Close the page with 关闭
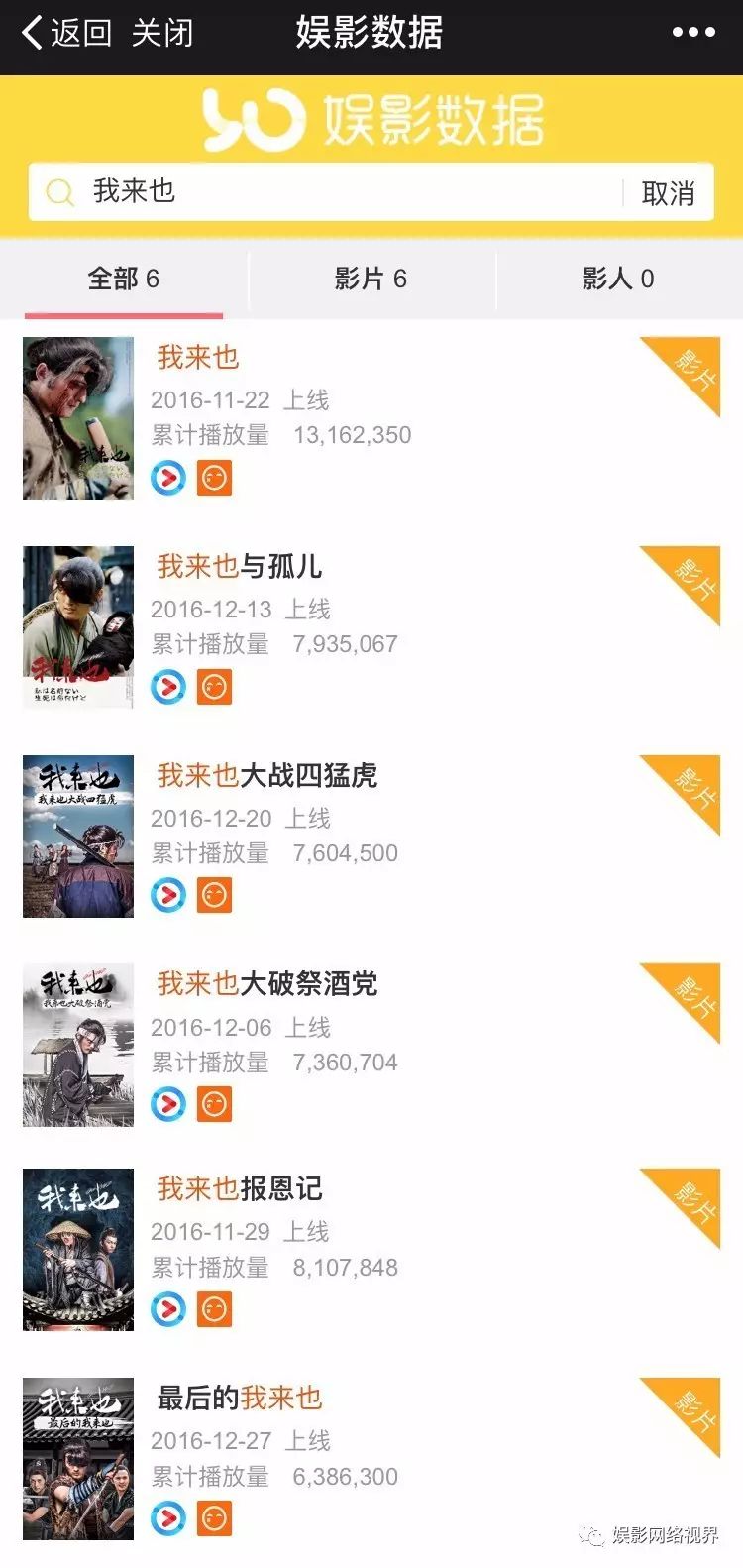 pyautogui.click(x=162, y=33)
